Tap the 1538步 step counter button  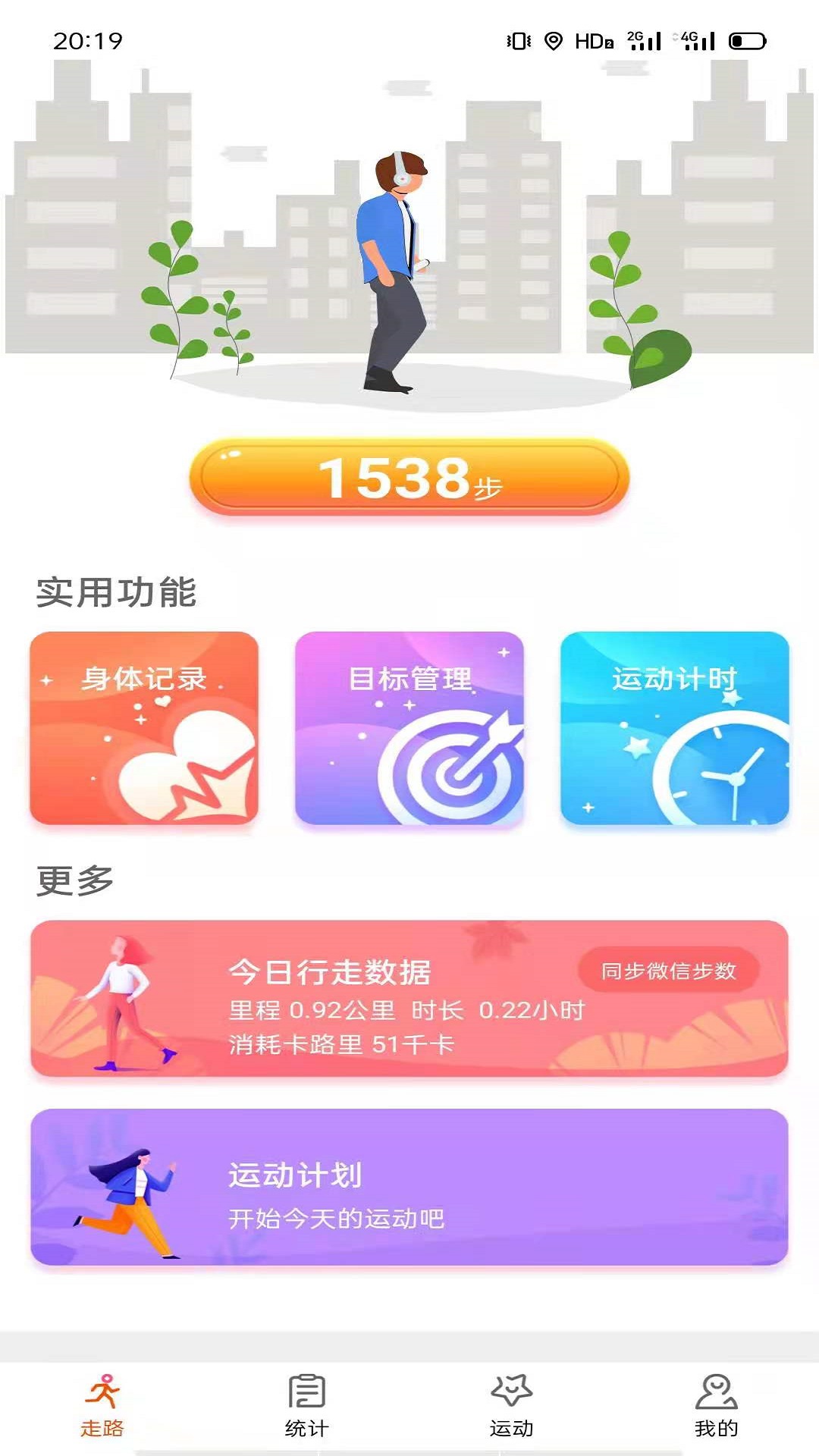point(409,478)
